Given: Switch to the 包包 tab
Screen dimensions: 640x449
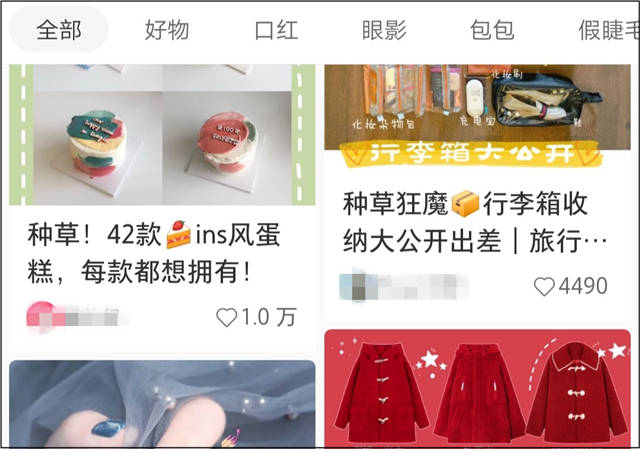Looking at the screenshot, I should [x=492, y=29].
